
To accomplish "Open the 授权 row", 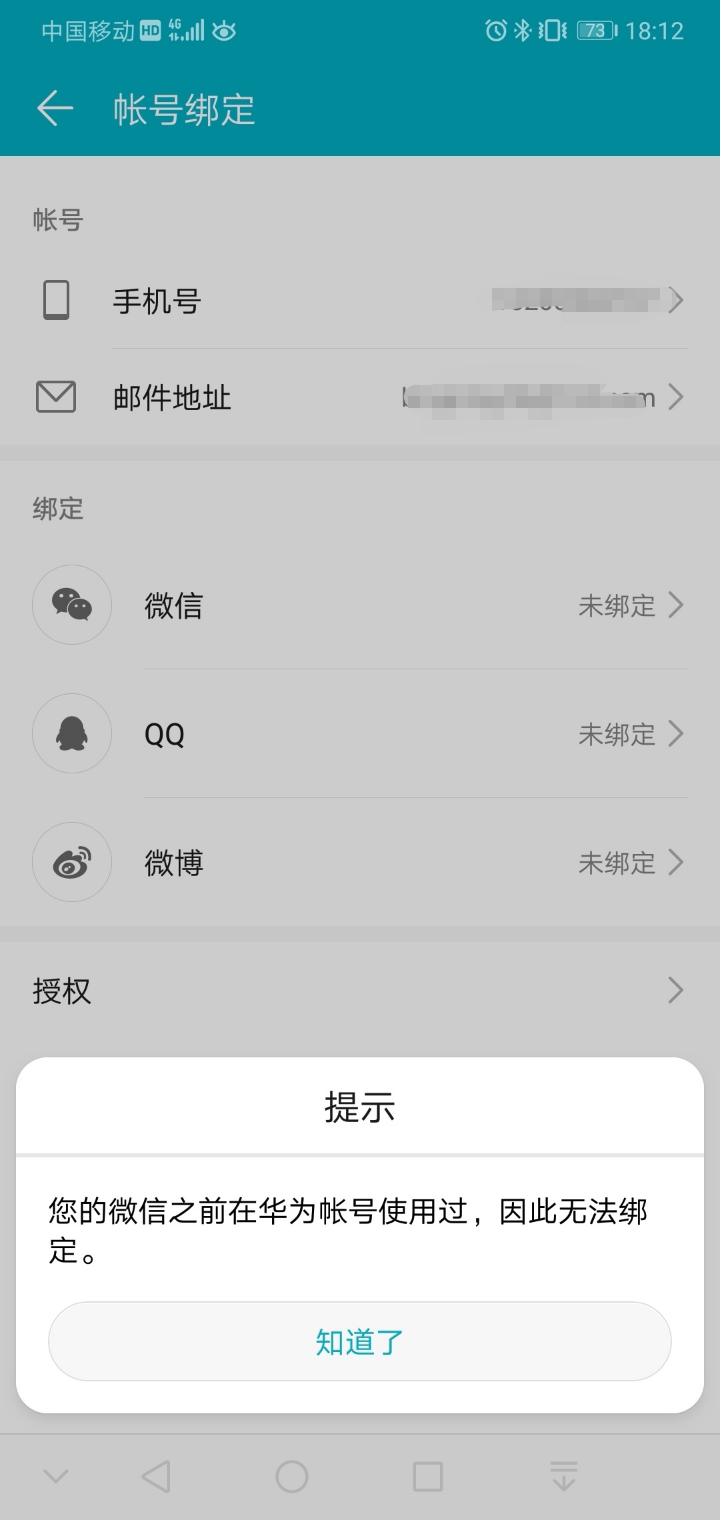I will (x=360, y=991).
